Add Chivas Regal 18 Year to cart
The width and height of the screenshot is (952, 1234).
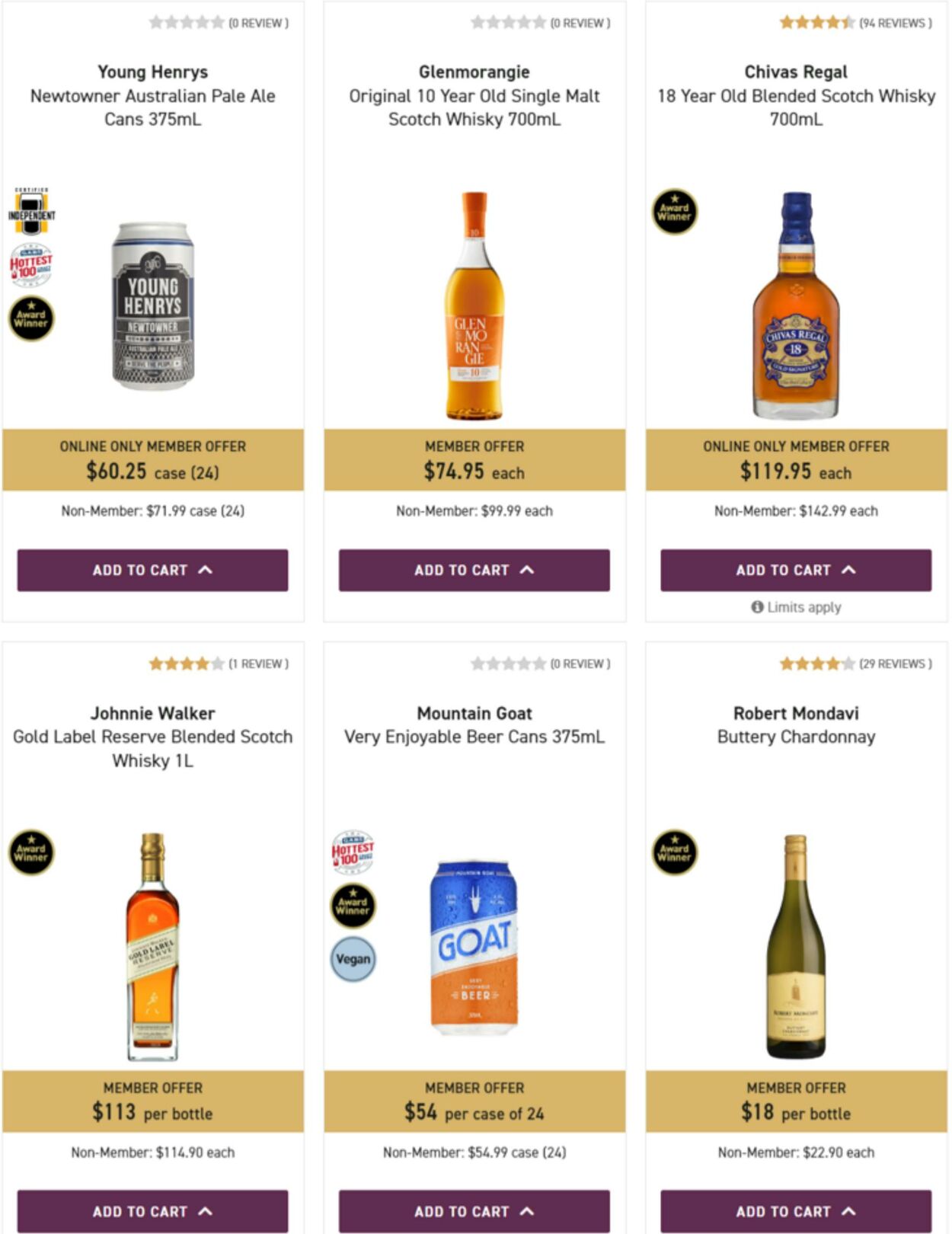coord(796,570)
